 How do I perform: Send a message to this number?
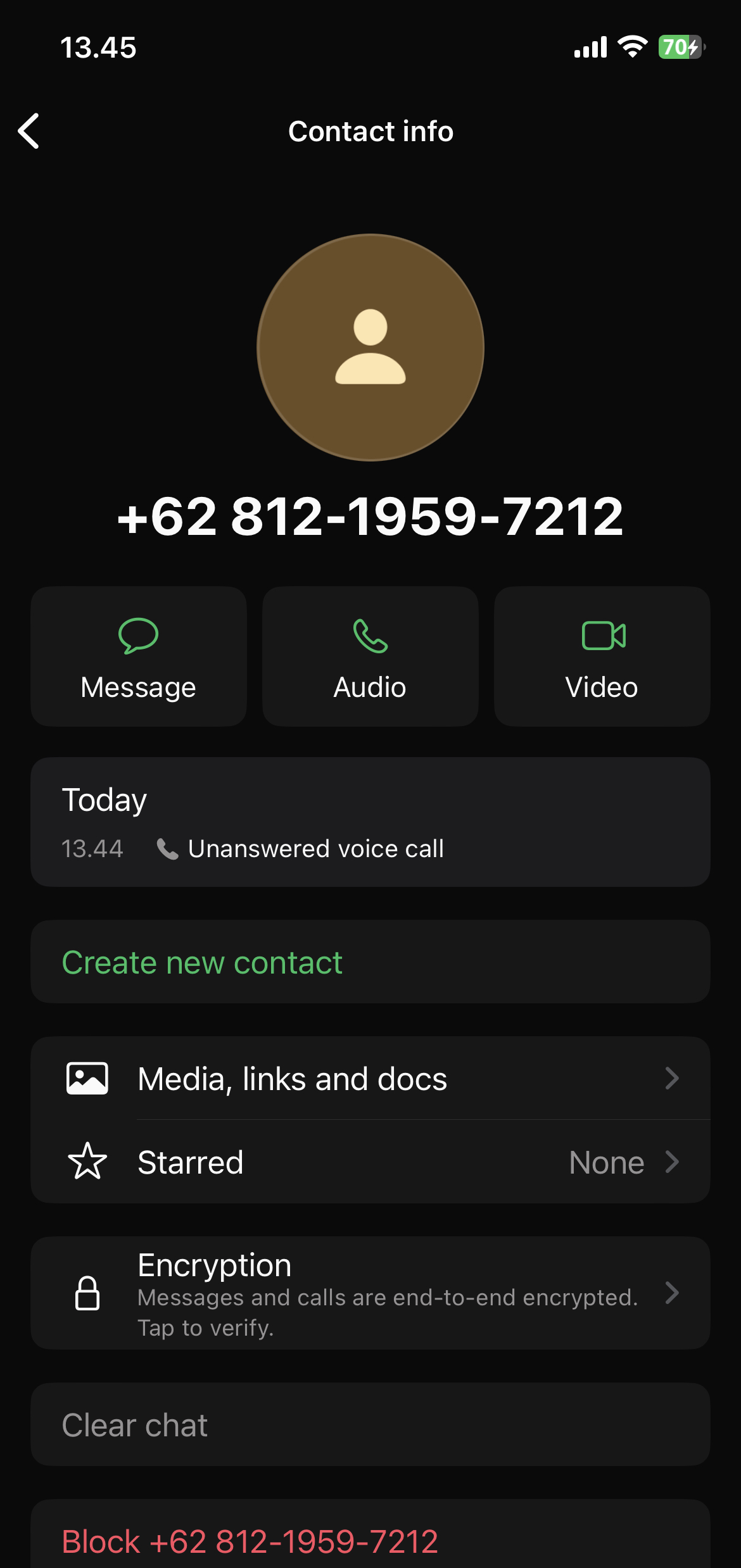tap(139, 656)
